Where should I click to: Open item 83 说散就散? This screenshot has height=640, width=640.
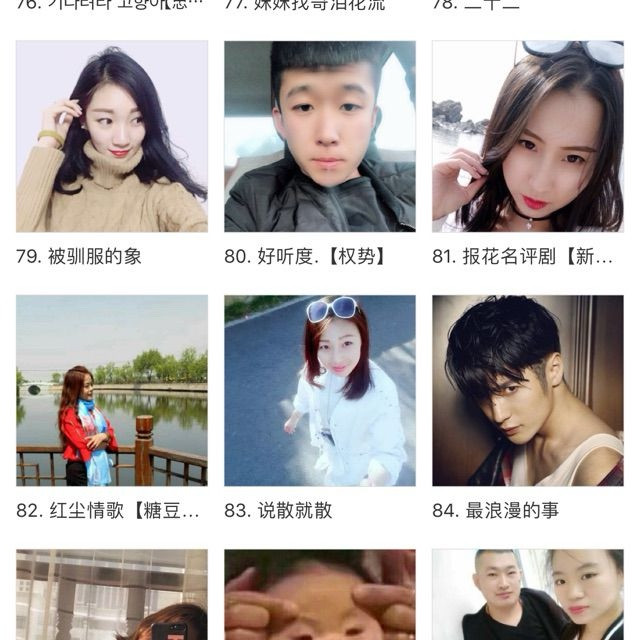(319, 391)
